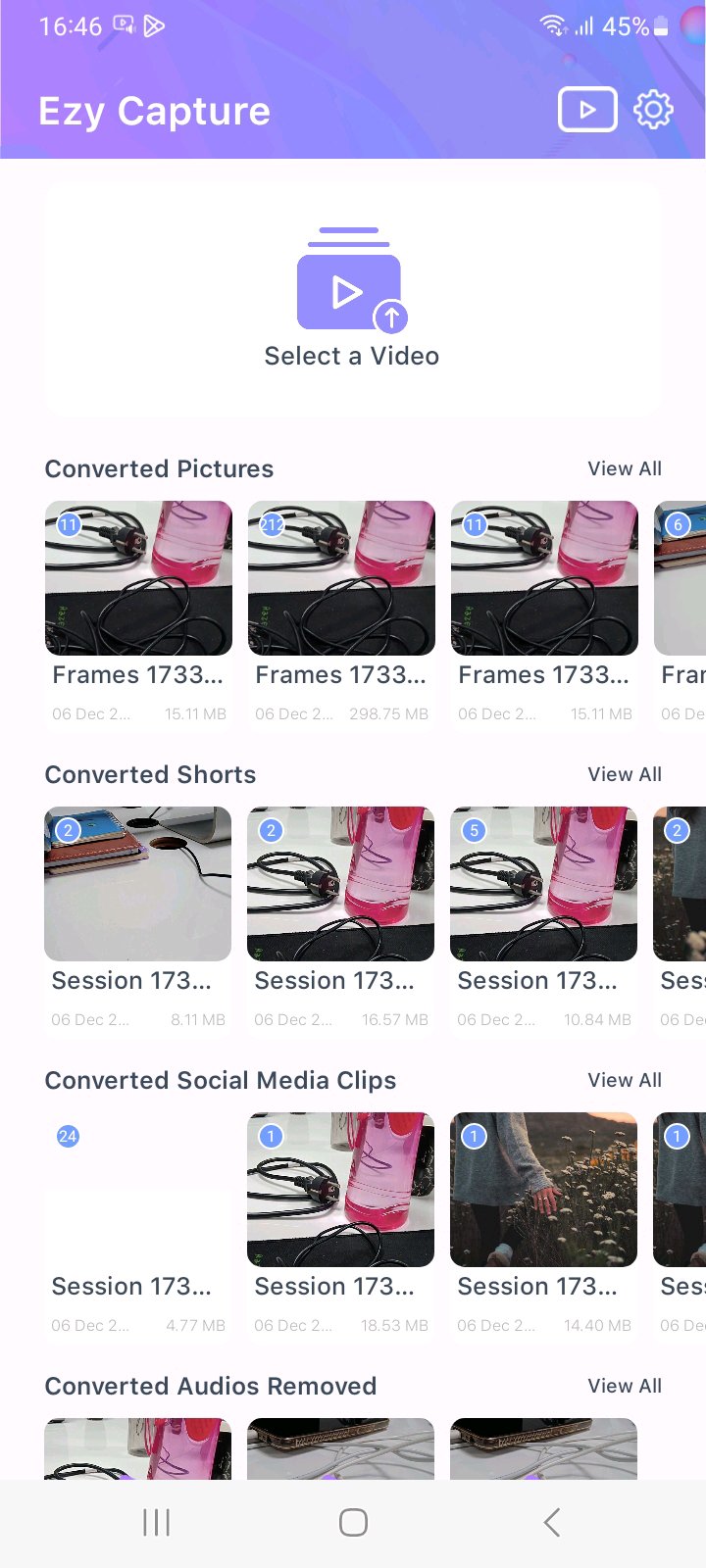The image size is (706, 1568).
Task: Show recent apps from navigation bar
Action: (x=156, y=1522)
